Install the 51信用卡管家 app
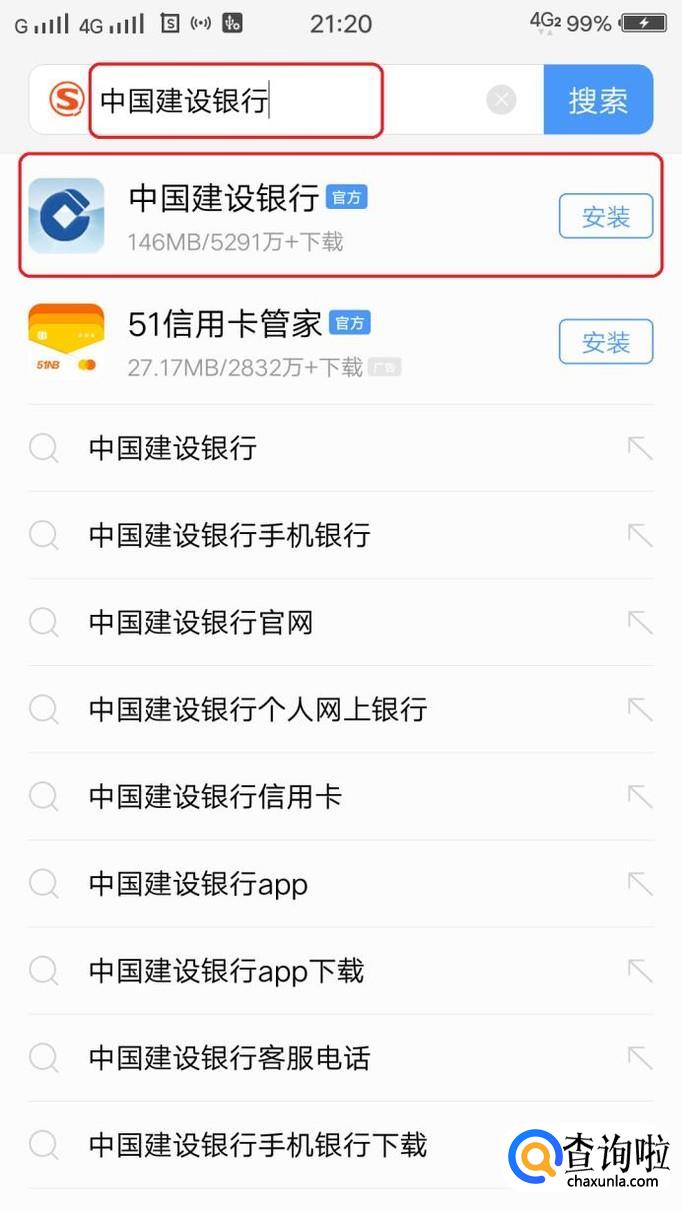 coord(605,343)
